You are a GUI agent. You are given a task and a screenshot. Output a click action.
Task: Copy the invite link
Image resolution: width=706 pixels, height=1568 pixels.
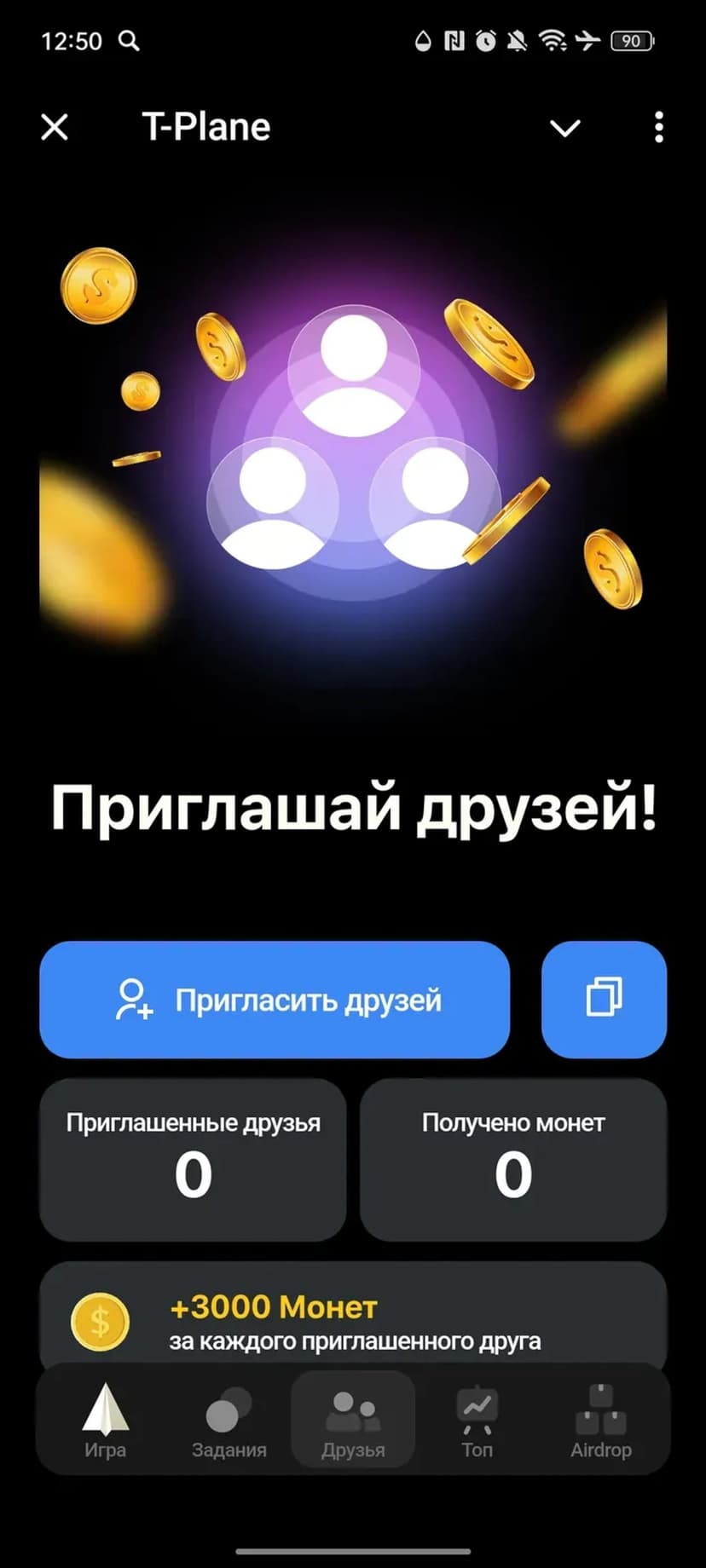point(604,1000)
